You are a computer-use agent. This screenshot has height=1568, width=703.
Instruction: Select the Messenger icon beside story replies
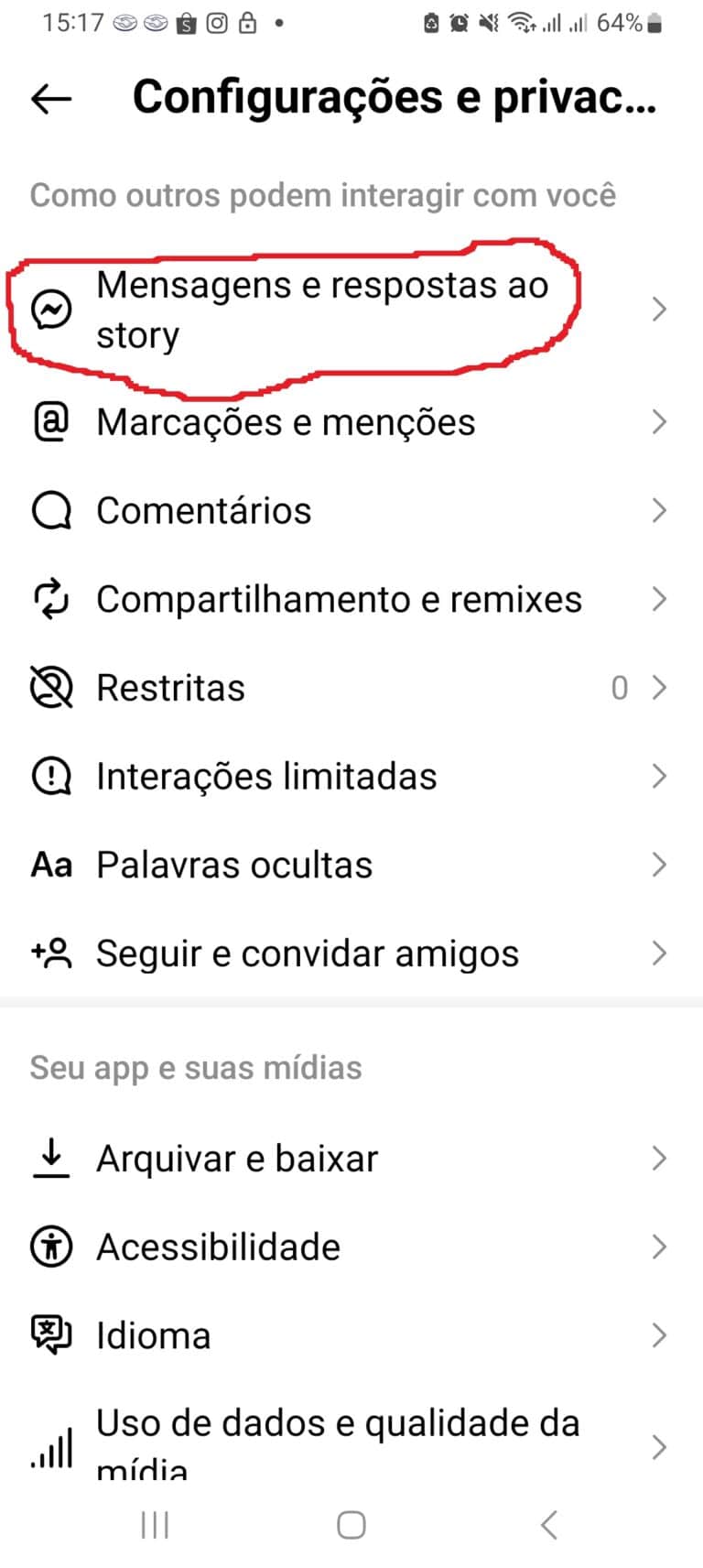click(x=52, y=310)
